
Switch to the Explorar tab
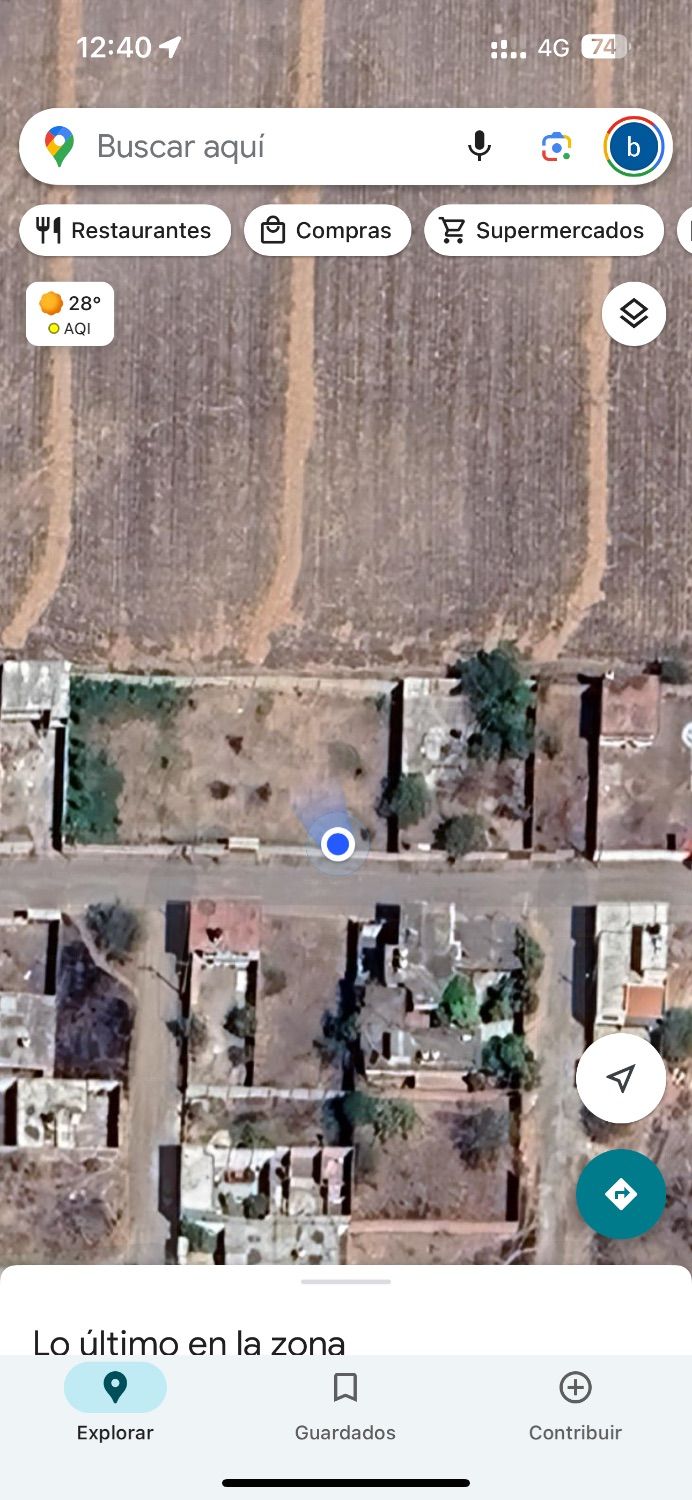(x=115, y=1404)
